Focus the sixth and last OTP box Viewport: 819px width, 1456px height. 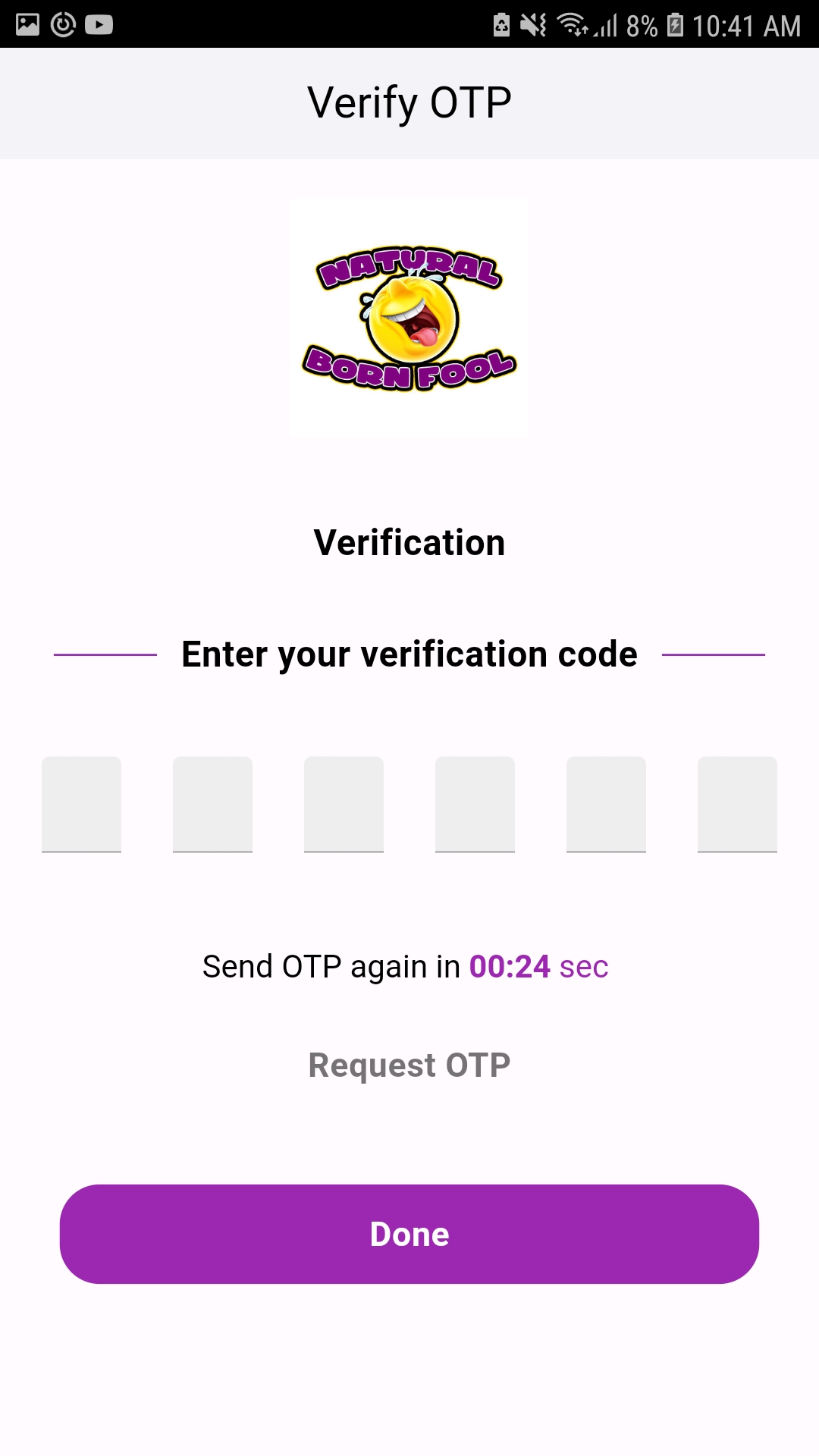tap(737, 804)
